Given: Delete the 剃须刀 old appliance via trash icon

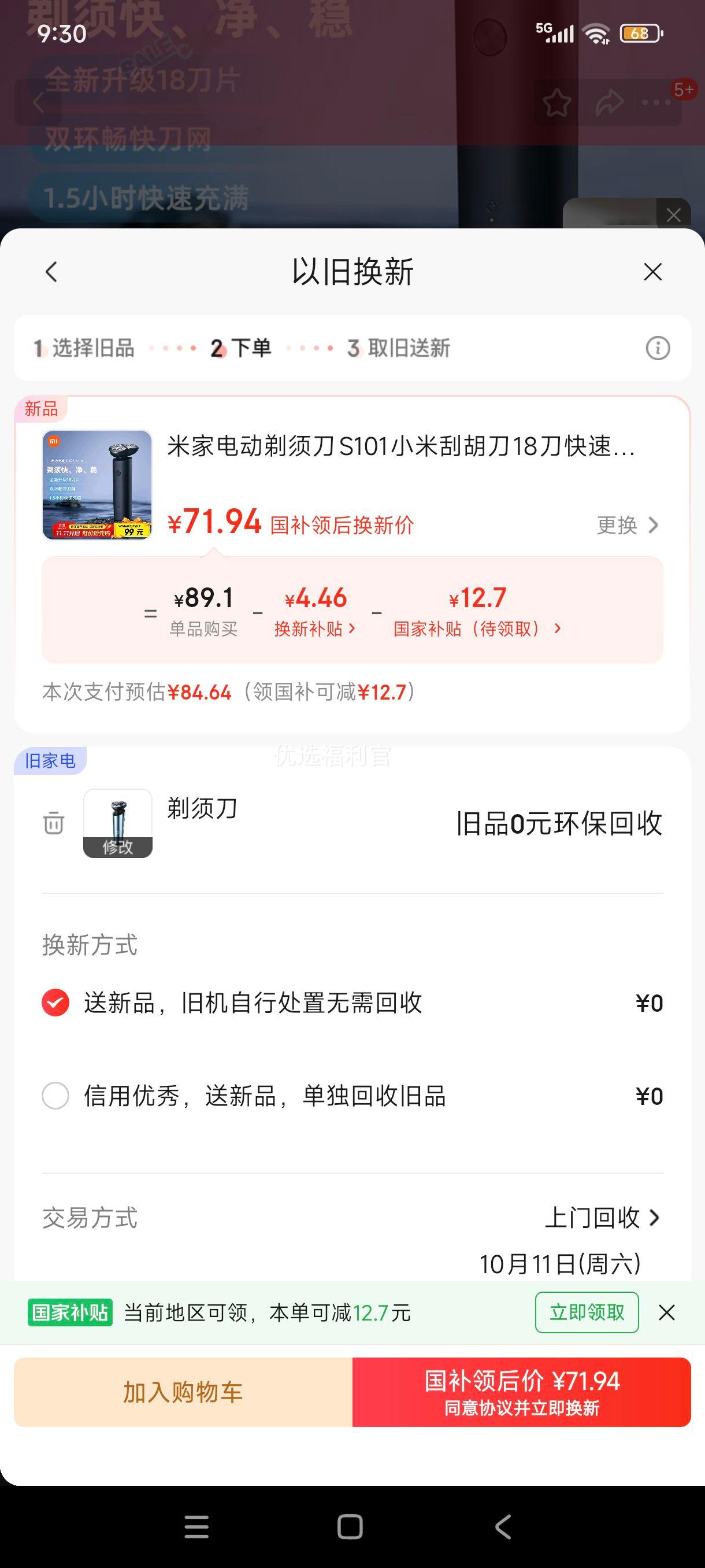Looking at the screenshot, I should click(54, 825).
